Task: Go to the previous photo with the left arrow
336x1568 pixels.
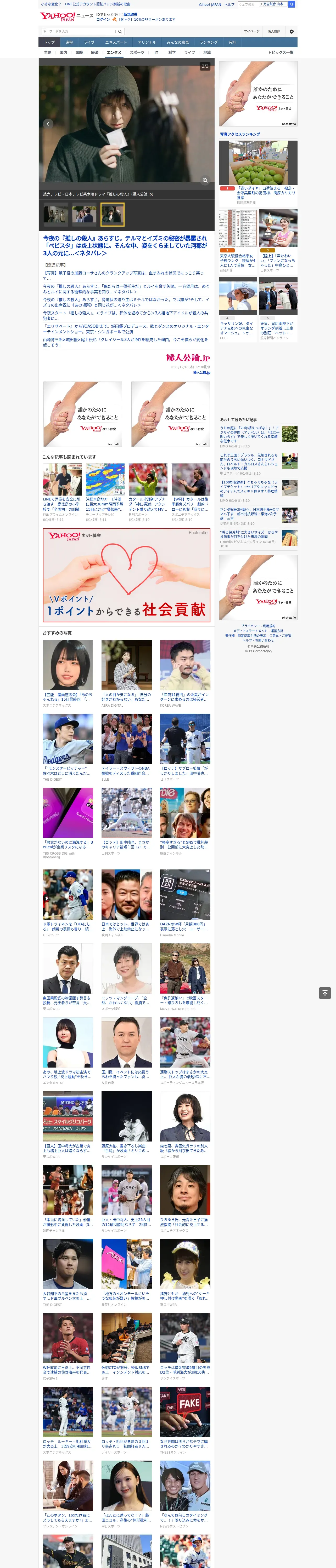Action: coord(48,124)
